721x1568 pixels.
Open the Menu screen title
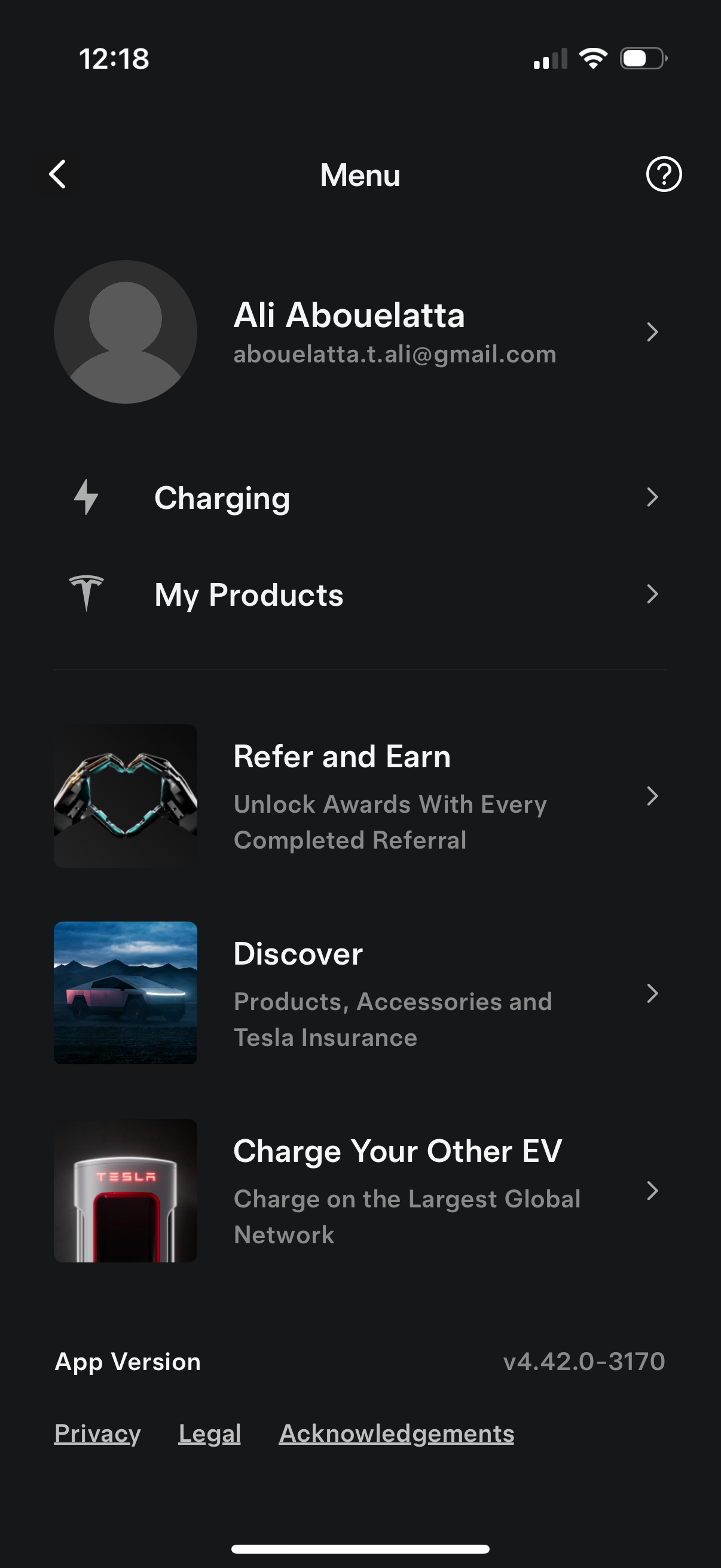pyautogui.click(x=360, y=175)
